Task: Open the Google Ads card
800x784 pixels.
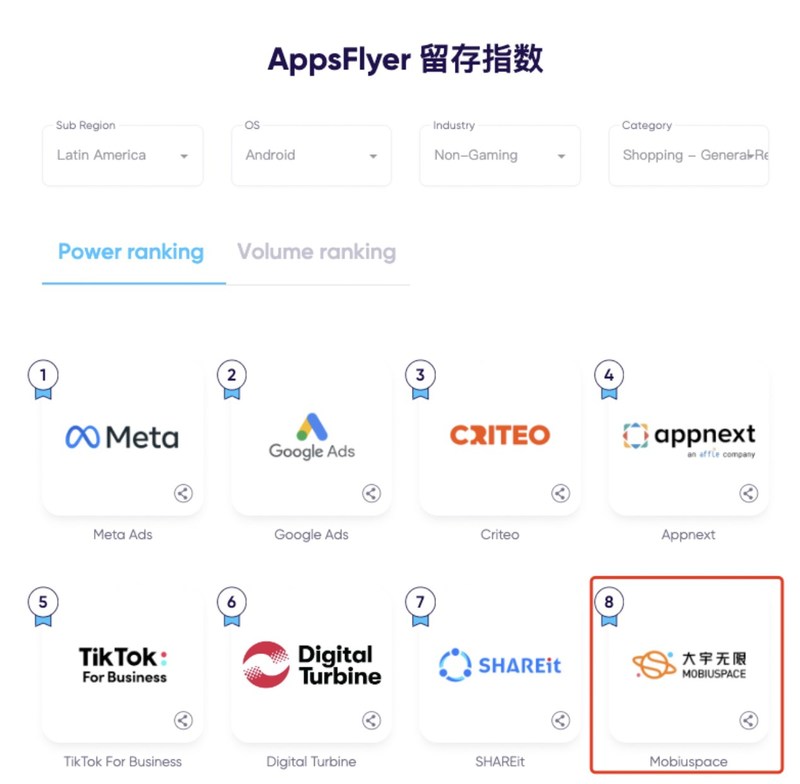Action: click(x=311, y=437)
